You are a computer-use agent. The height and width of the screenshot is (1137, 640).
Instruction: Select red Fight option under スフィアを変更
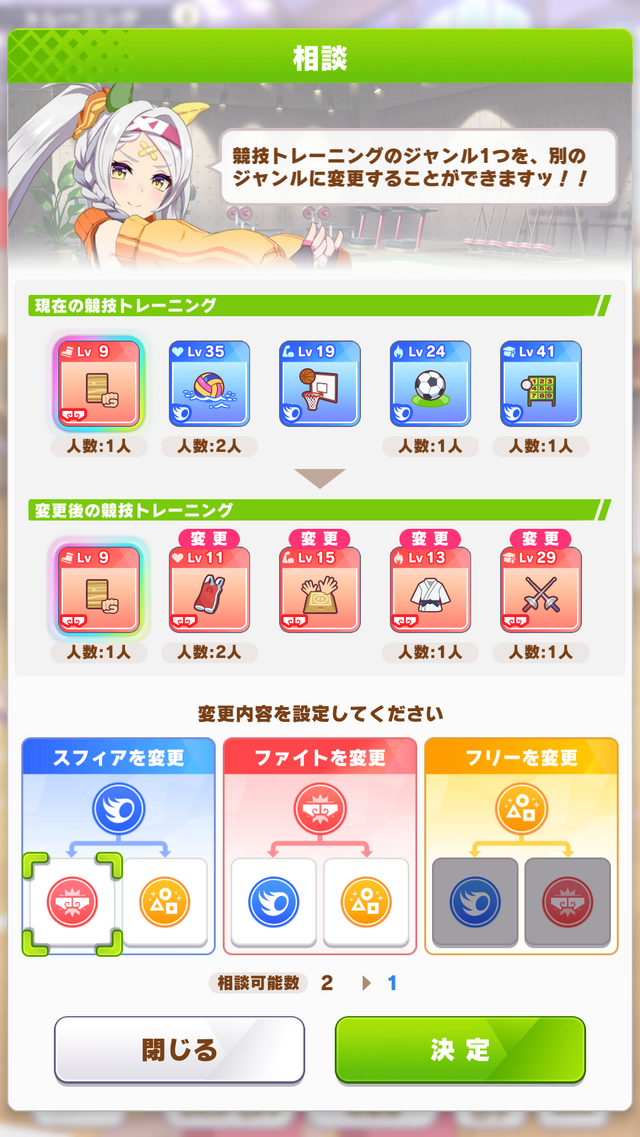(x=72, y=902)
